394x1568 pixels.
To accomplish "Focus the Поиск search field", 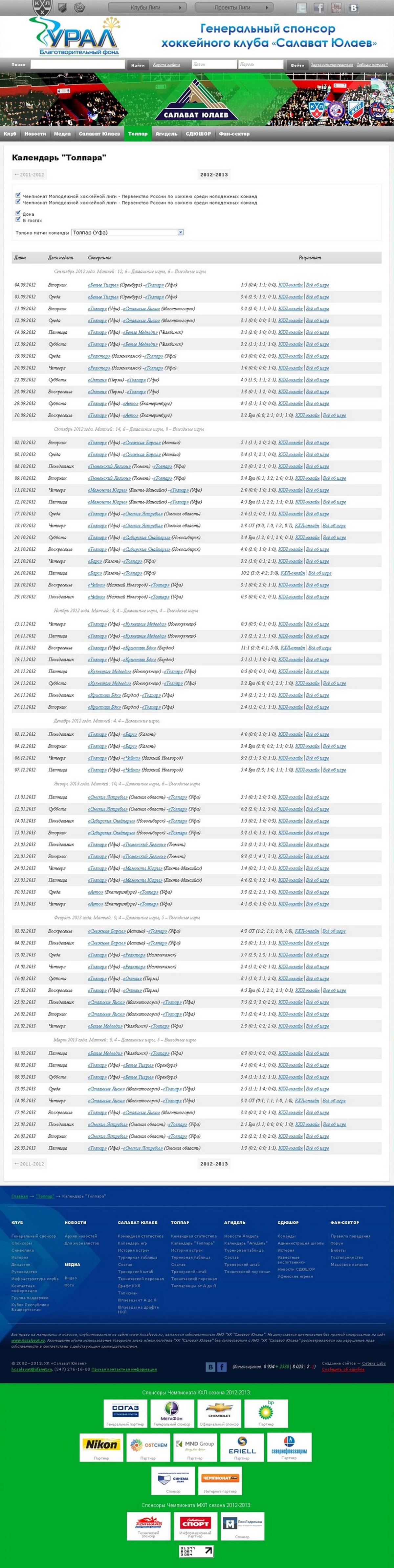I will pos(77,64).
